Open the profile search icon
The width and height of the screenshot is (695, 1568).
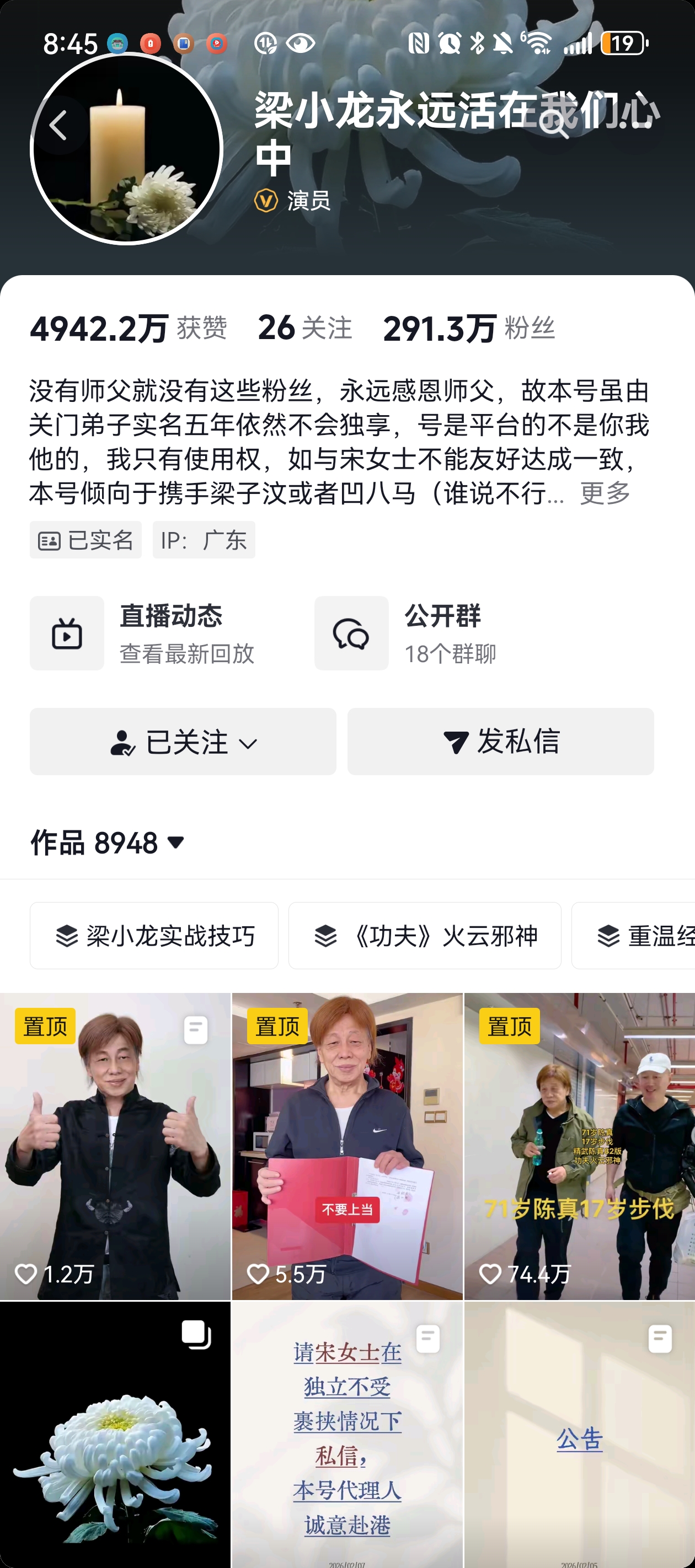point(553,125)
